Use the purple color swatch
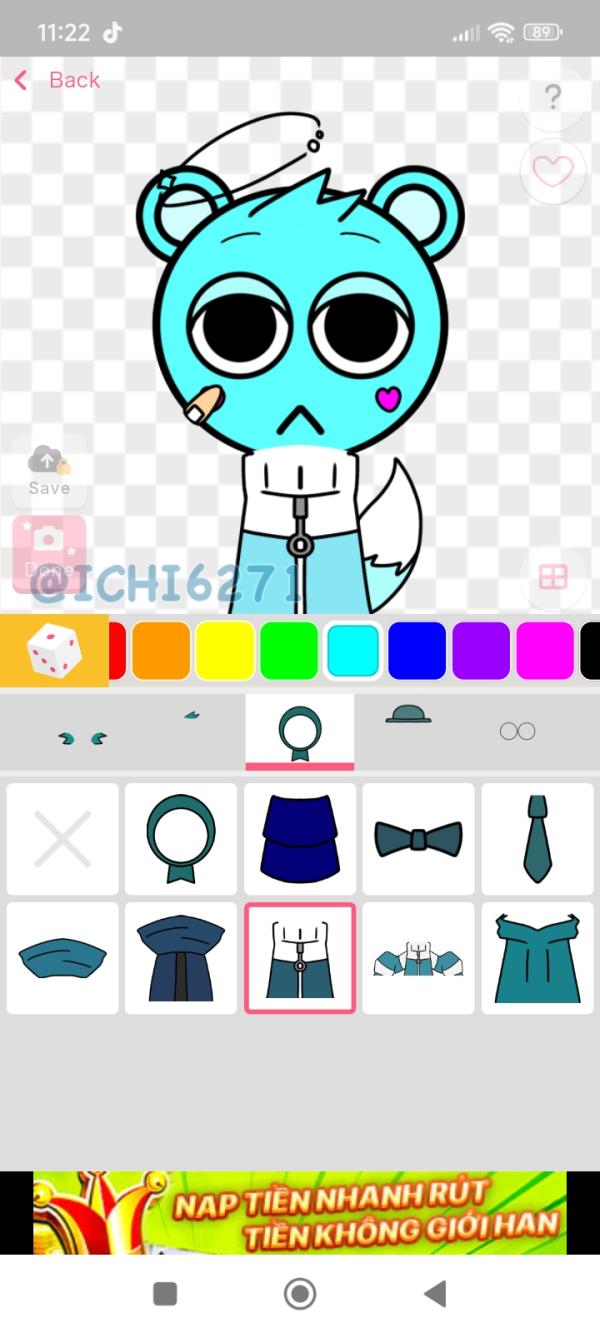The width and height of the screenshot is (600, 1333). [x=481, y=651]
